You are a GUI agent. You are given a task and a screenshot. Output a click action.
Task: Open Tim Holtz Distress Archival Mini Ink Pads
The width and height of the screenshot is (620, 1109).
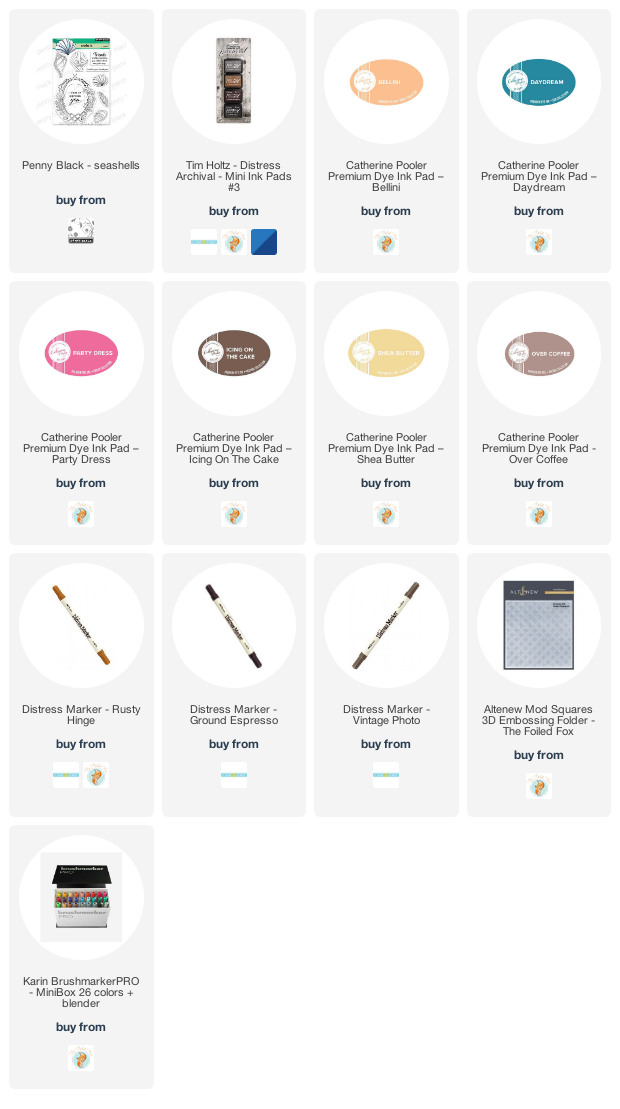click(233, 81)
